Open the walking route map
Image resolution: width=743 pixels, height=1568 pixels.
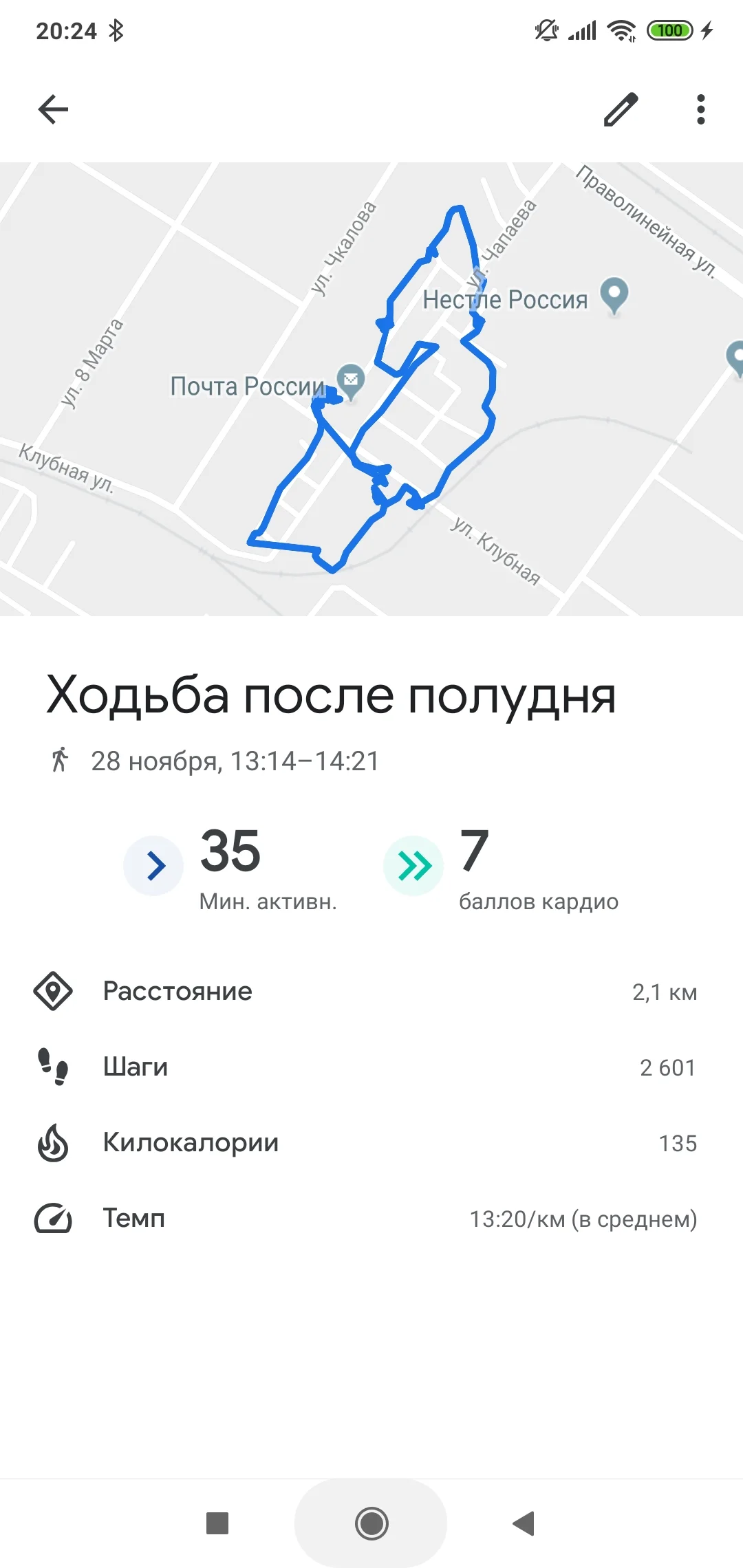(x=371, y=389)
